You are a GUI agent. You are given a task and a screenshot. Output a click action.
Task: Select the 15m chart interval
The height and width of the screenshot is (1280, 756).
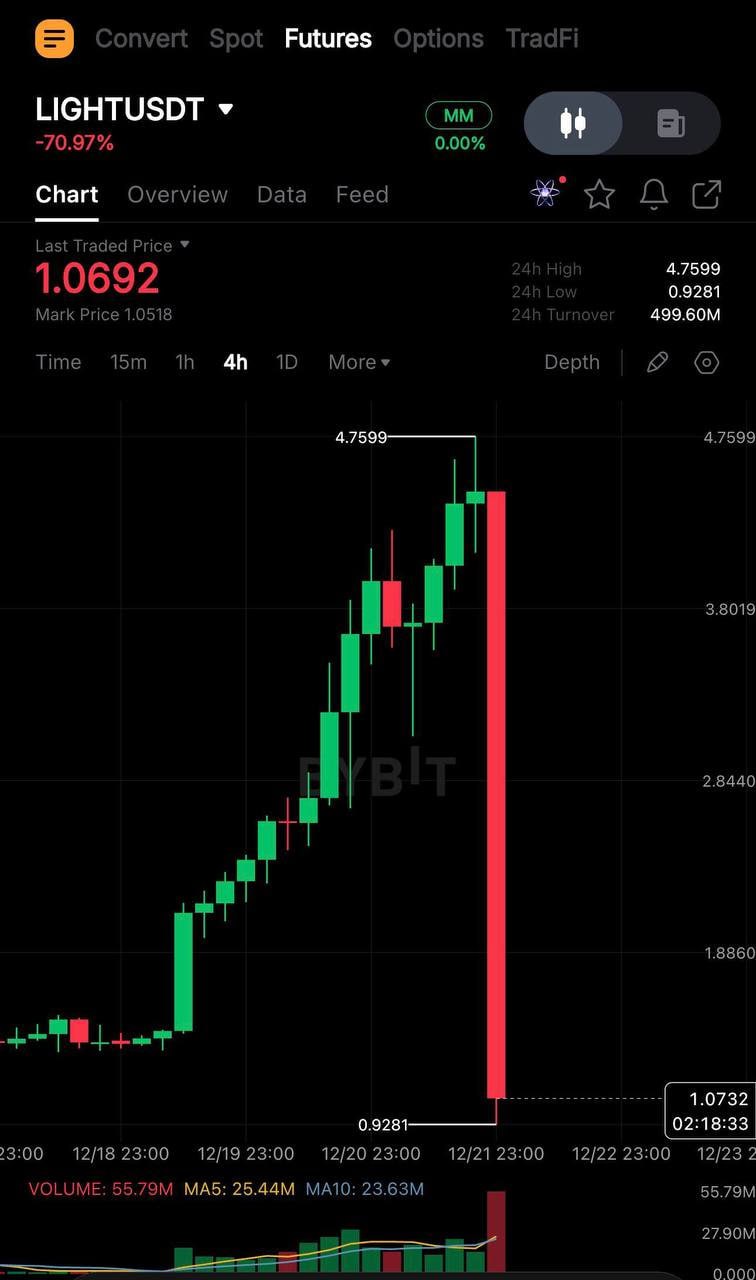click(x=128, y=362)
